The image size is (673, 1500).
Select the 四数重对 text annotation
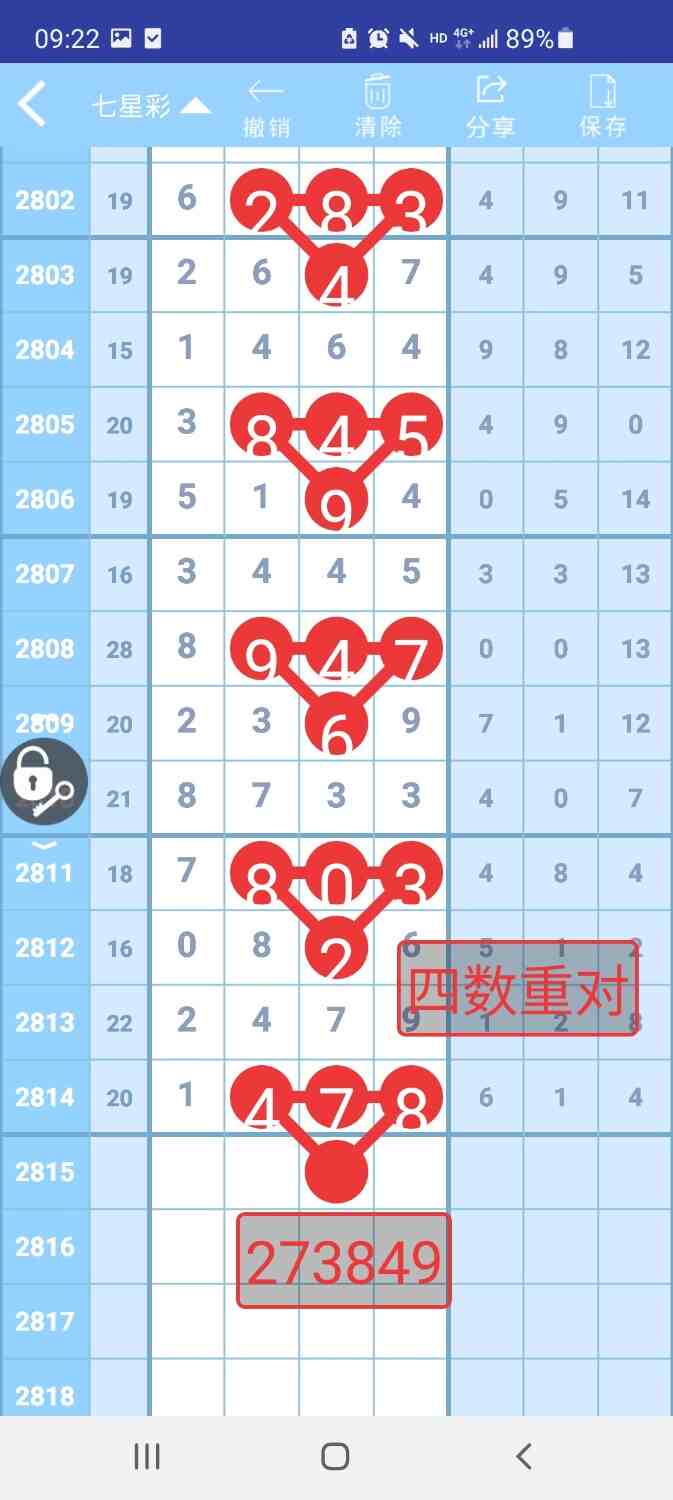(517, 988)
